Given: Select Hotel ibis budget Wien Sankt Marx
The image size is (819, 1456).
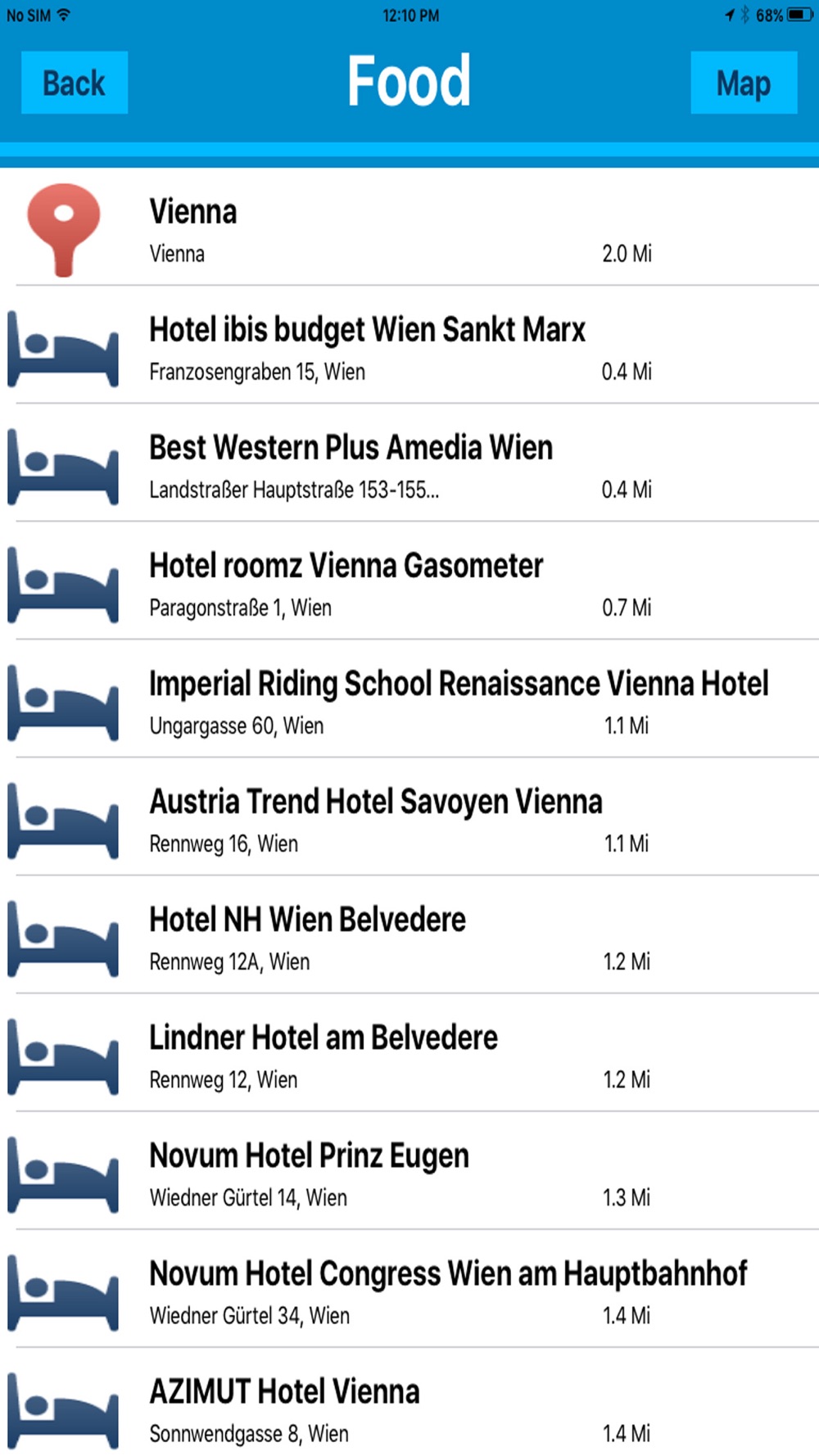Looking at the screenshot, I should point(409,345).
